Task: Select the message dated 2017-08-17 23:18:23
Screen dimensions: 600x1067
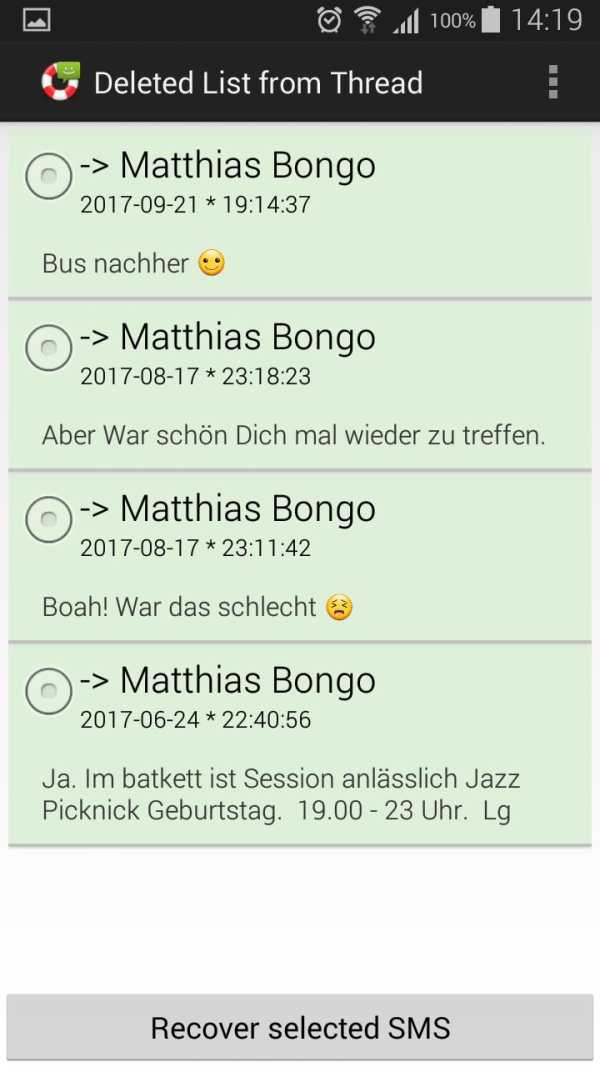Action: tap(48, 348)
